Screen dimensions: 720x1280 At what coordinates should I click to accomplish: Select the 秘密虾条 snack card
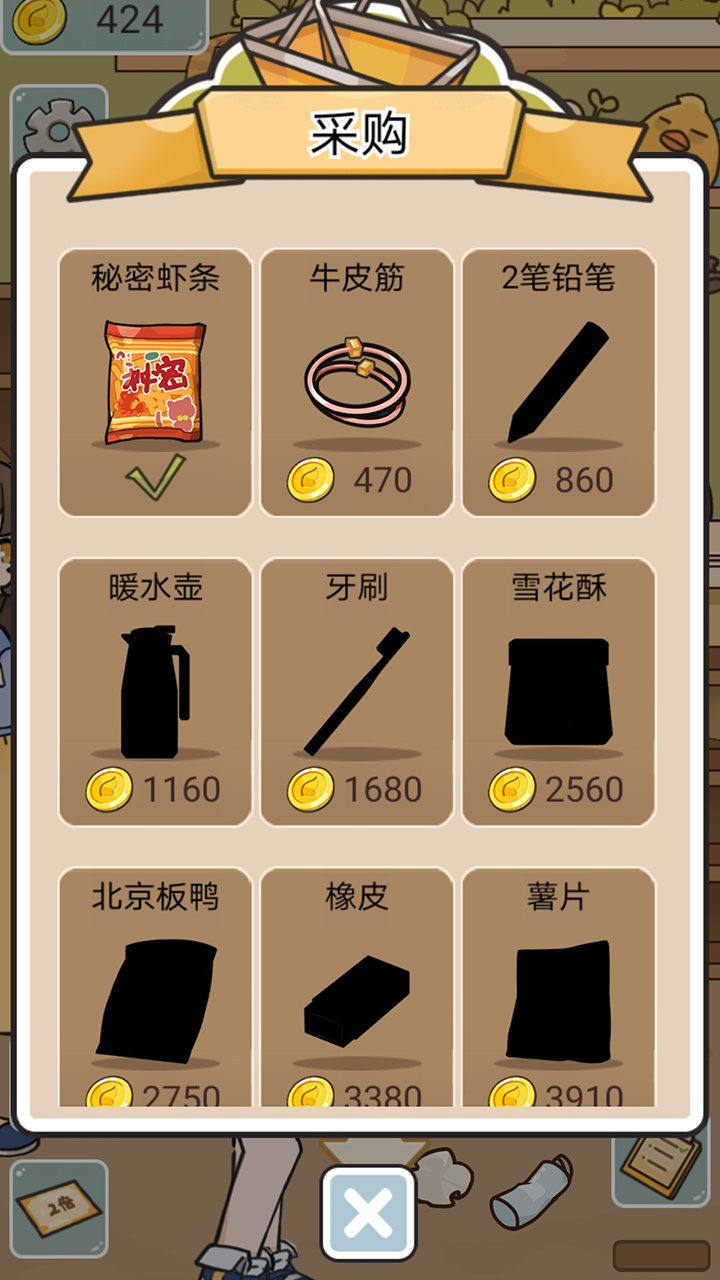click(155, 383)
